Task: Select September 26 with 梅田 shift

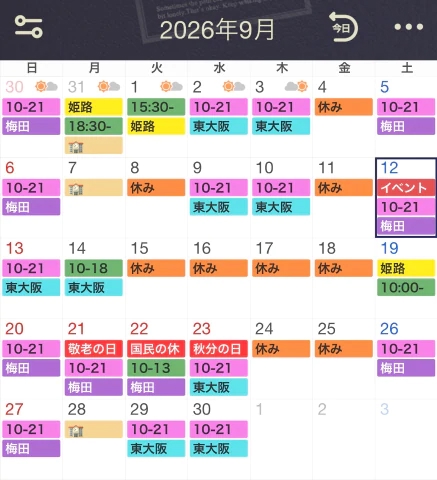Action: [406, 359]
